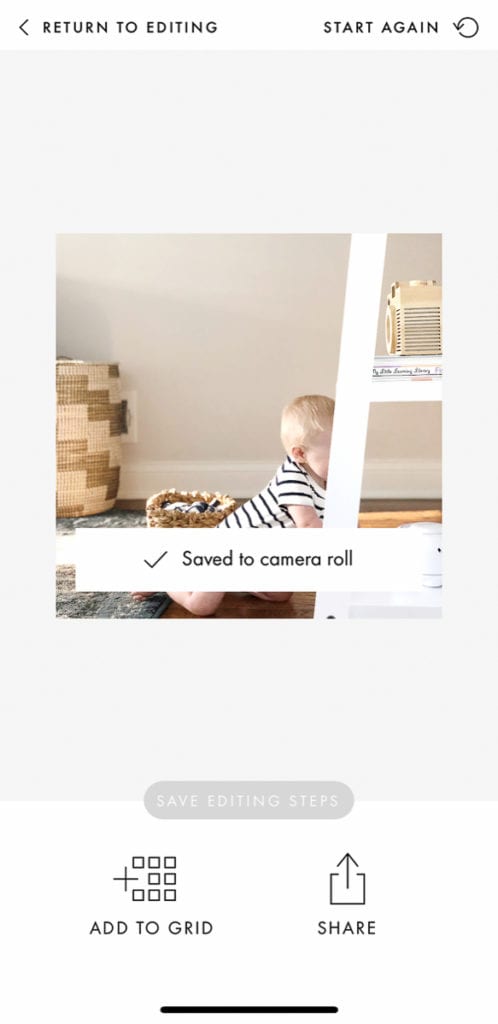Tap Start Again to reset edits
The image size is (498, 1024).
[x=401, y=27]
